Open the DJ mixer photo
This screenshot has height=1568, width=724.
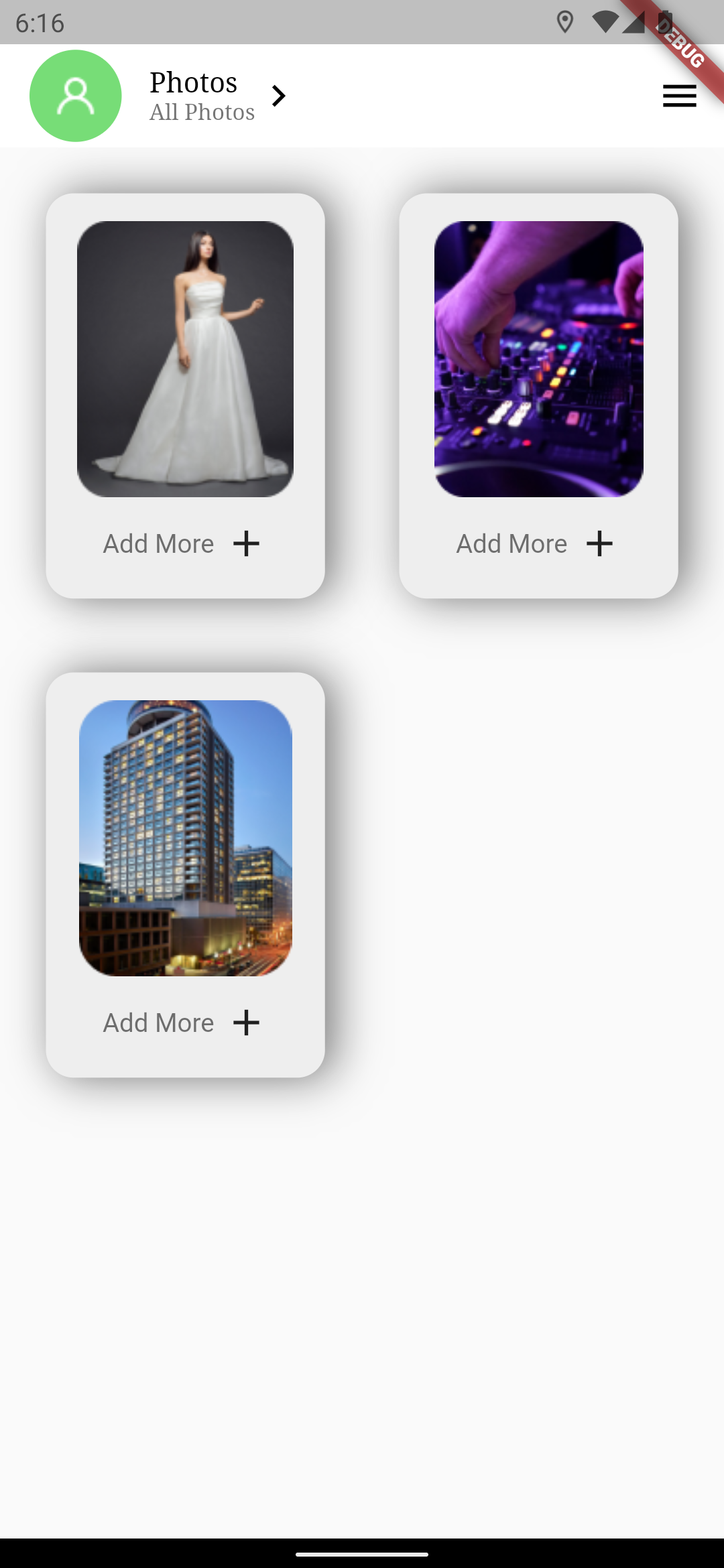pos(538,359)
